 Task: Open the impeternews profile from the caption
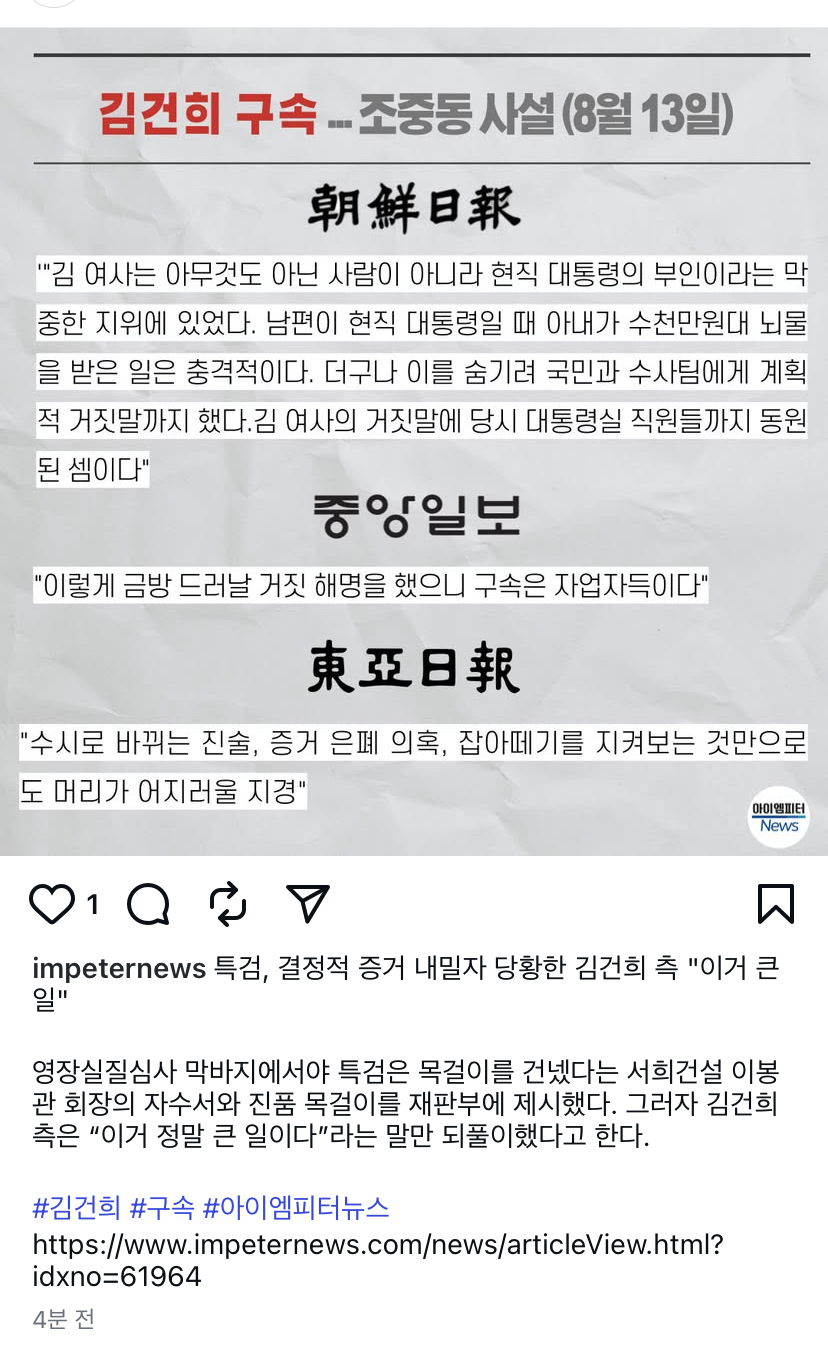click(119, 968)
